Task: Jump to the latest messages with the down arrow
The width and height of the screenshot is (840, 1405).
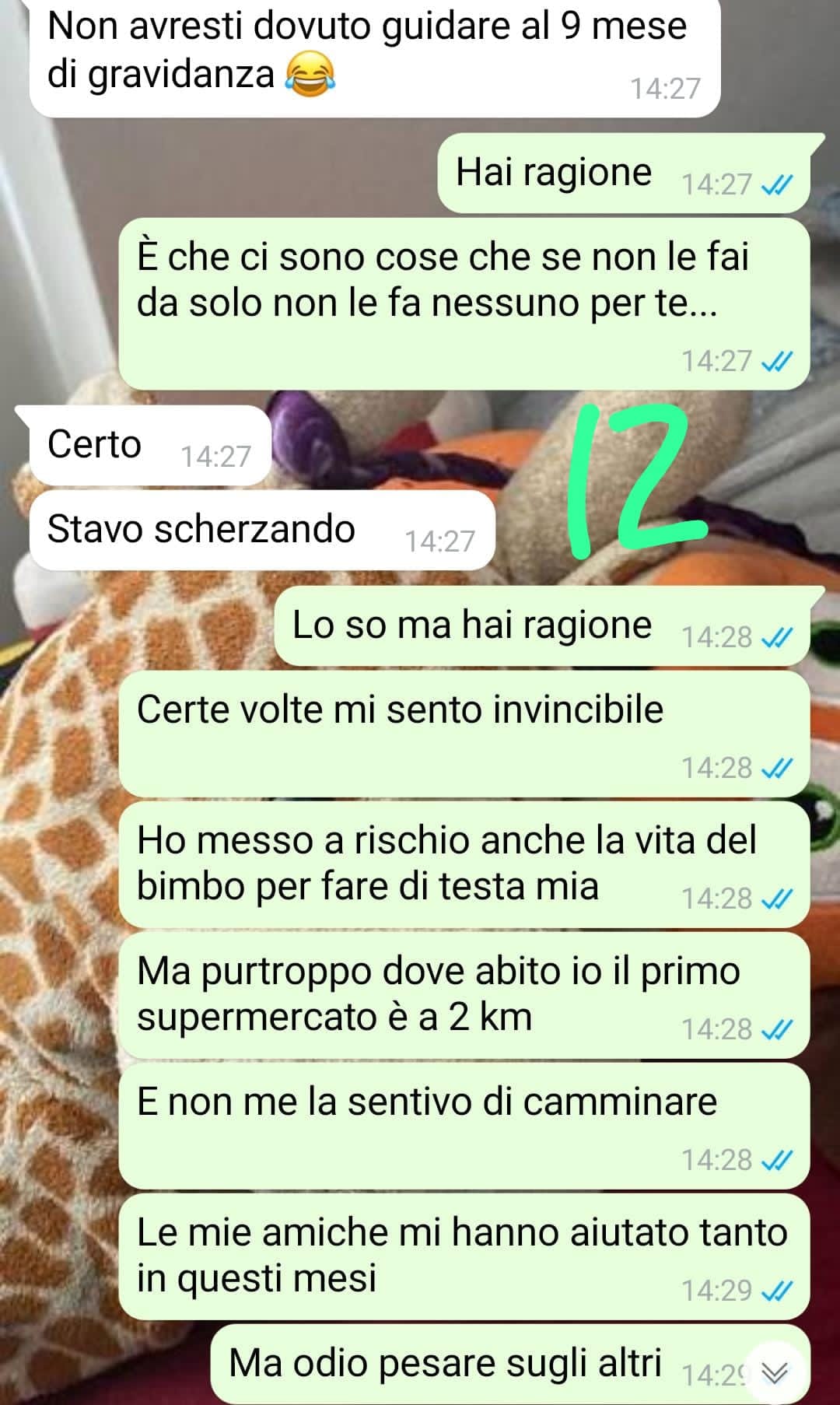Action: pyautogui.click(x=775, y=1372)
